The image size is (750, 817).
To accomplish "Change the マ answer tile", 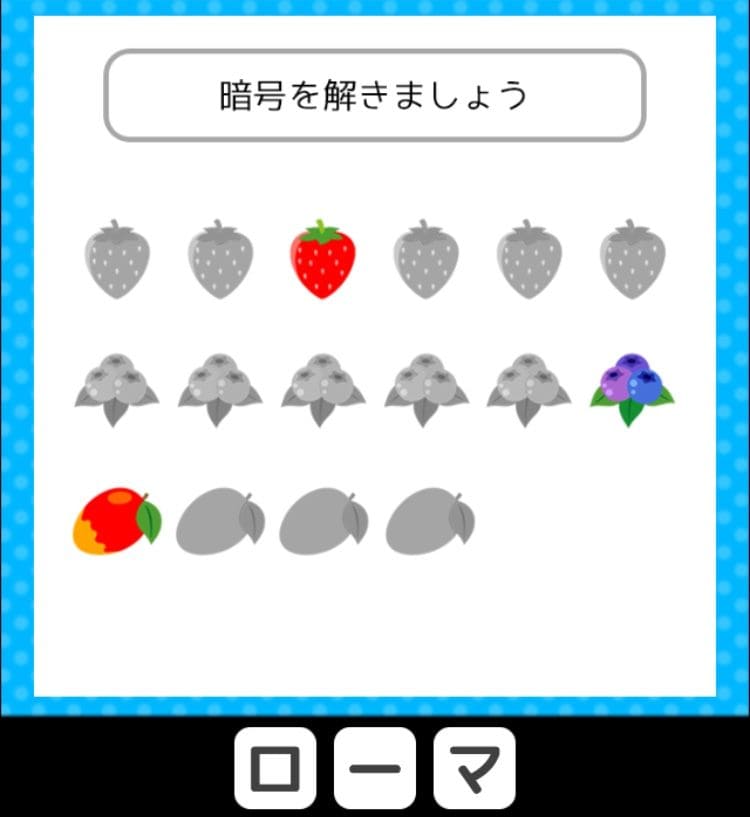I will [474, 768].
